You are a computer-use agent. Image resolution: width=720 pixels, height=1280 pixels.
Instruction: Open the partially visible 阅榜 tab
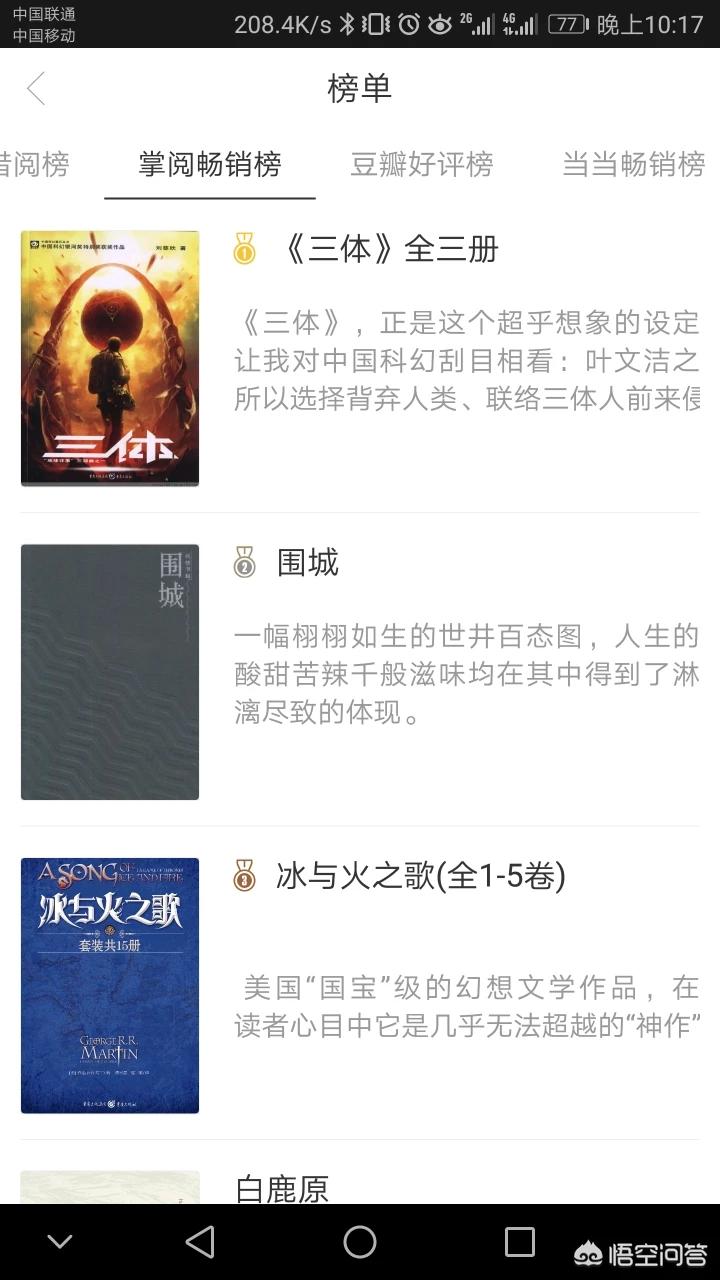pos(34,164)
